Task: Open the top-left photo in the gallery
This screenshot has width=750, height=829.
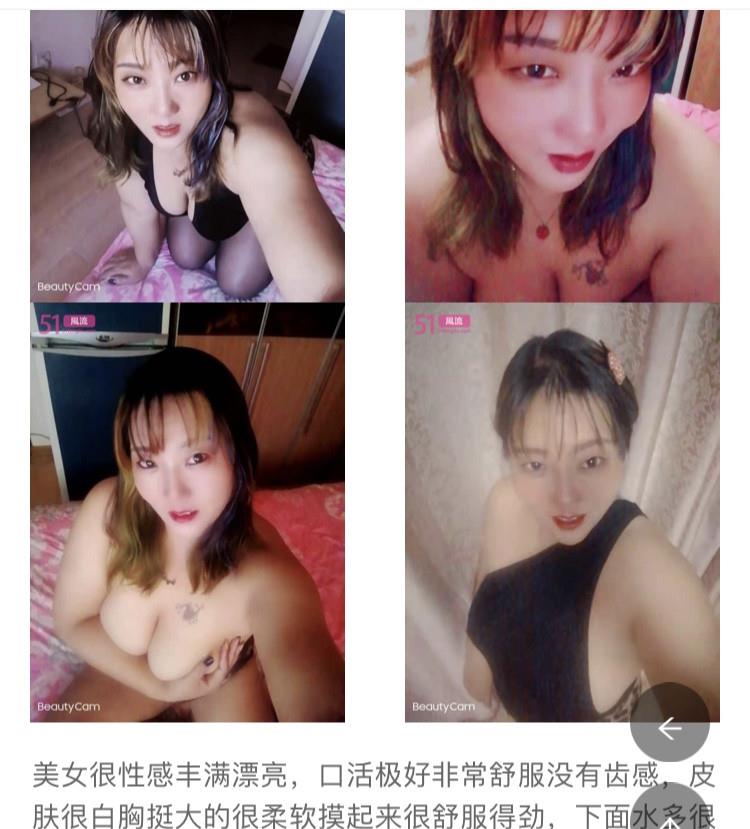Action: (187, 155)
